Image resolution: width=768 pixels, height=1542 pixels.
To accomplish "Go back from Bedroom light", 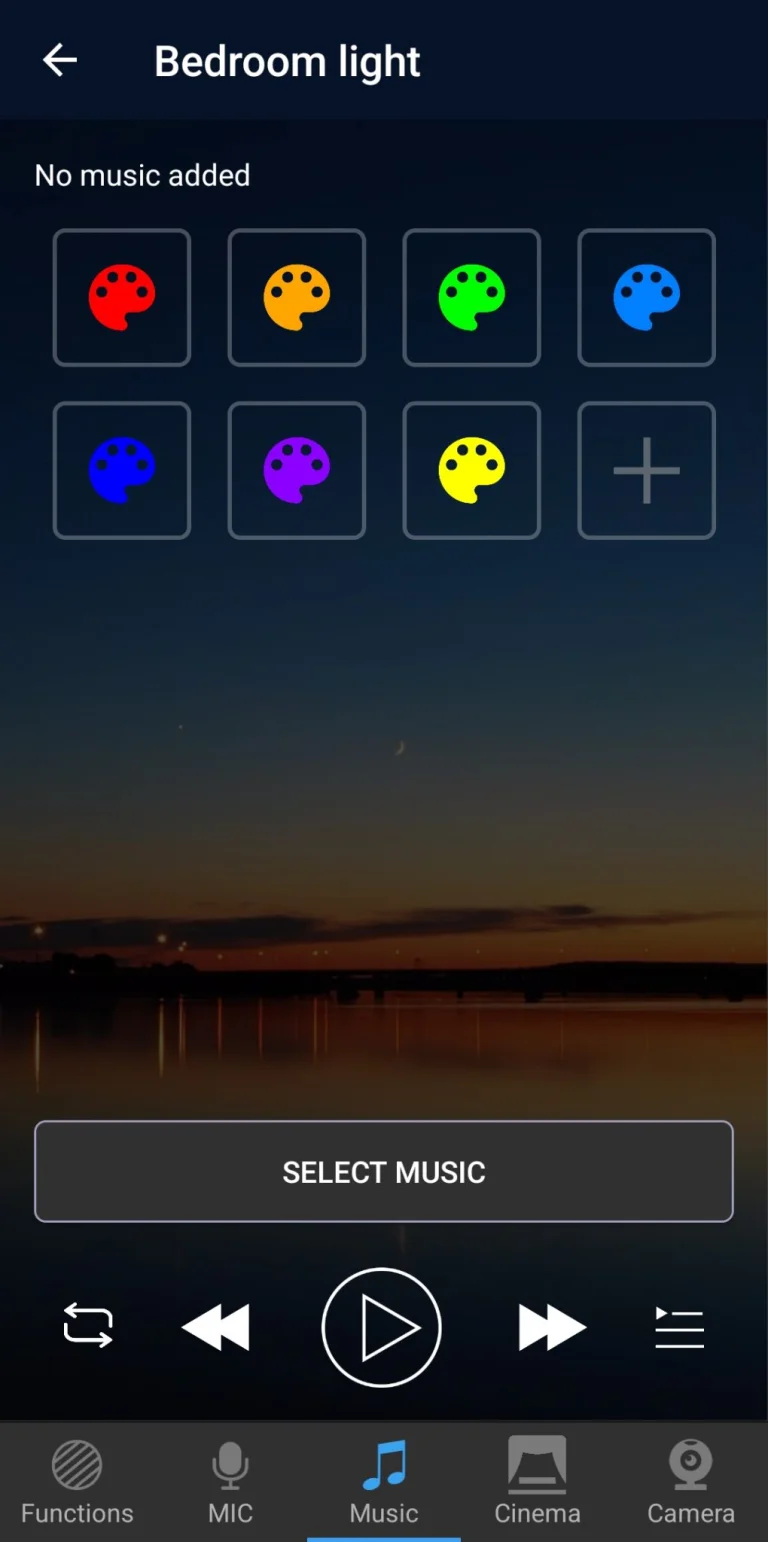I will coord(60,61).
